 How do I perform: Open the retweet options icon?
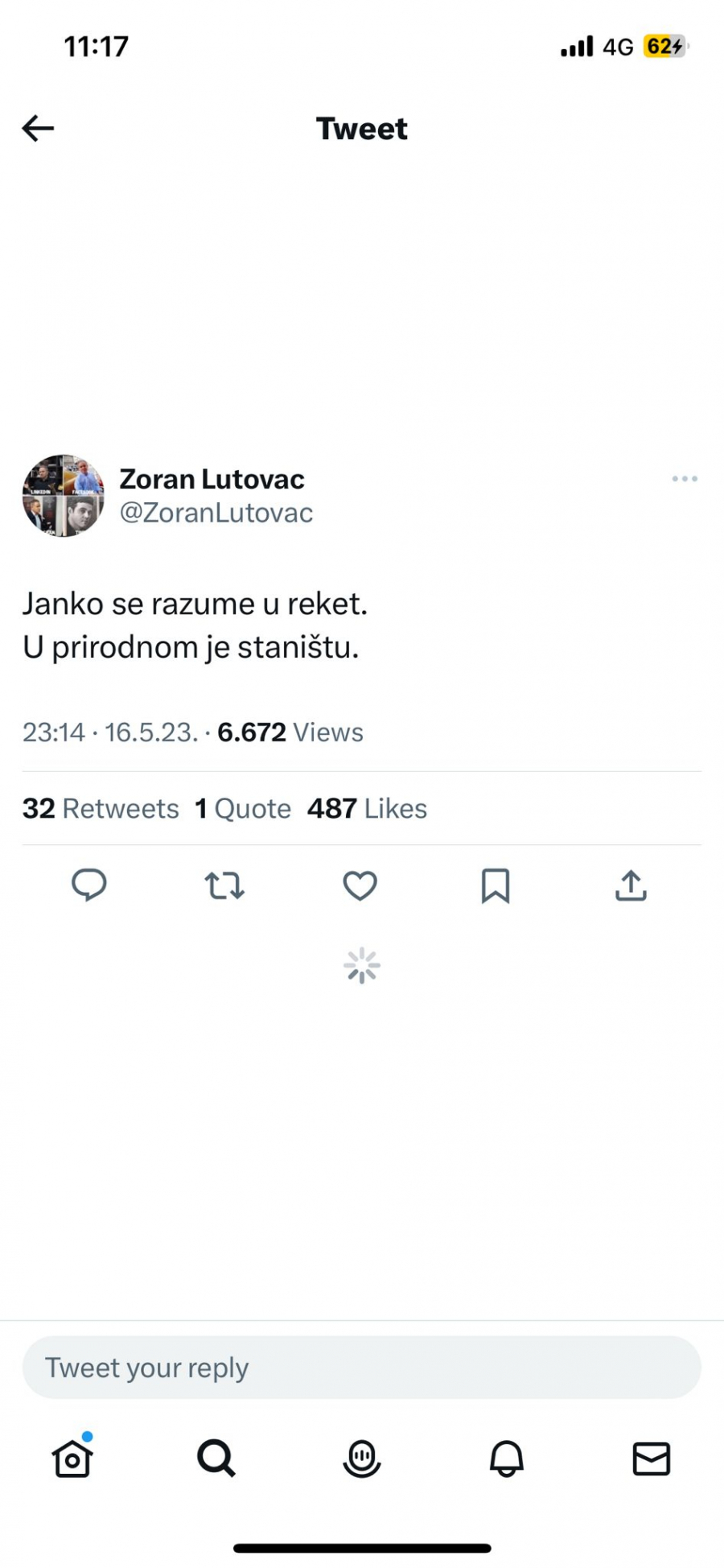[224, 886]
